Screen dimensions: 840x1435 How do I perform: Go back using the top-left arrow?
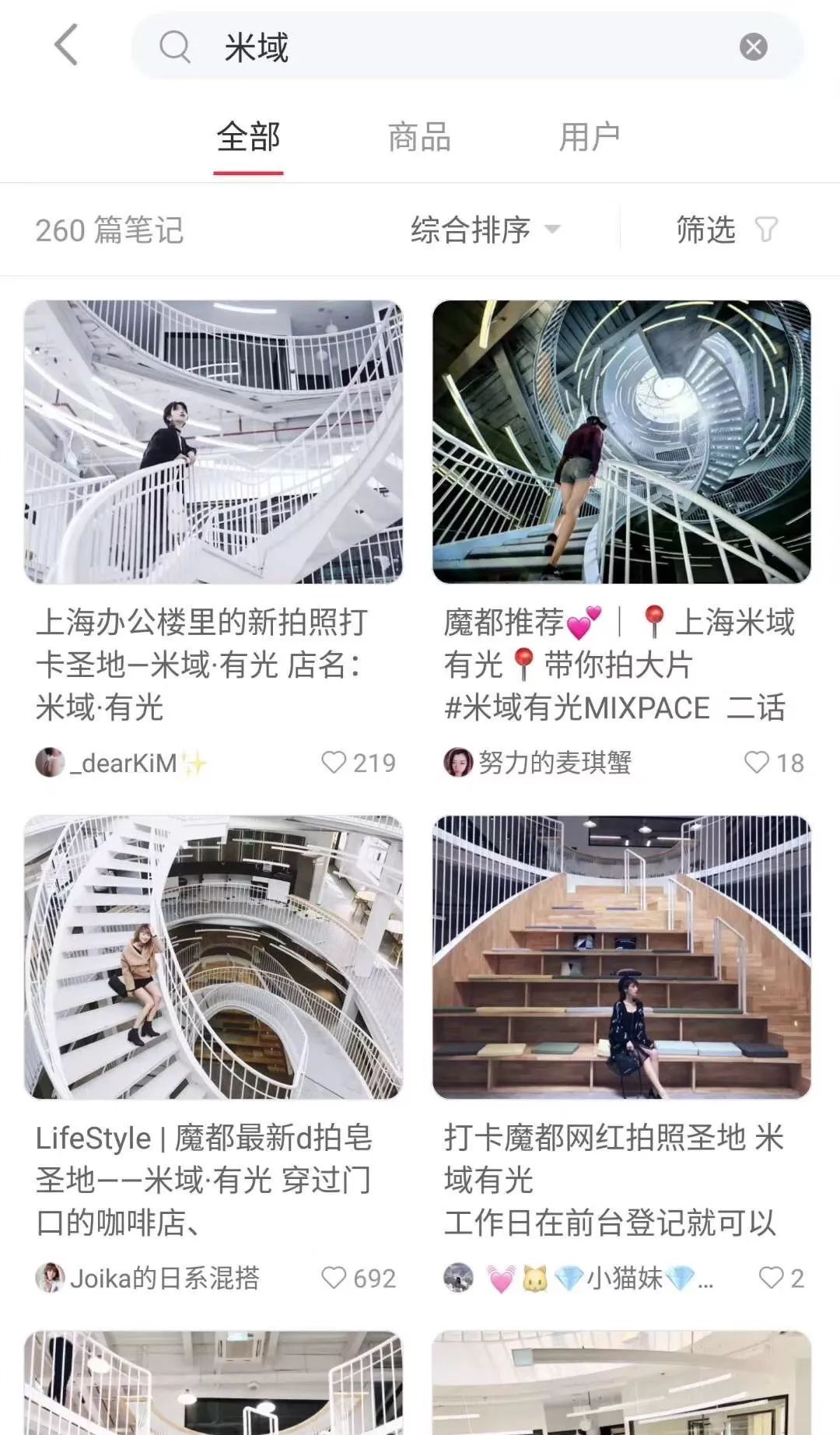click(67, 45)
